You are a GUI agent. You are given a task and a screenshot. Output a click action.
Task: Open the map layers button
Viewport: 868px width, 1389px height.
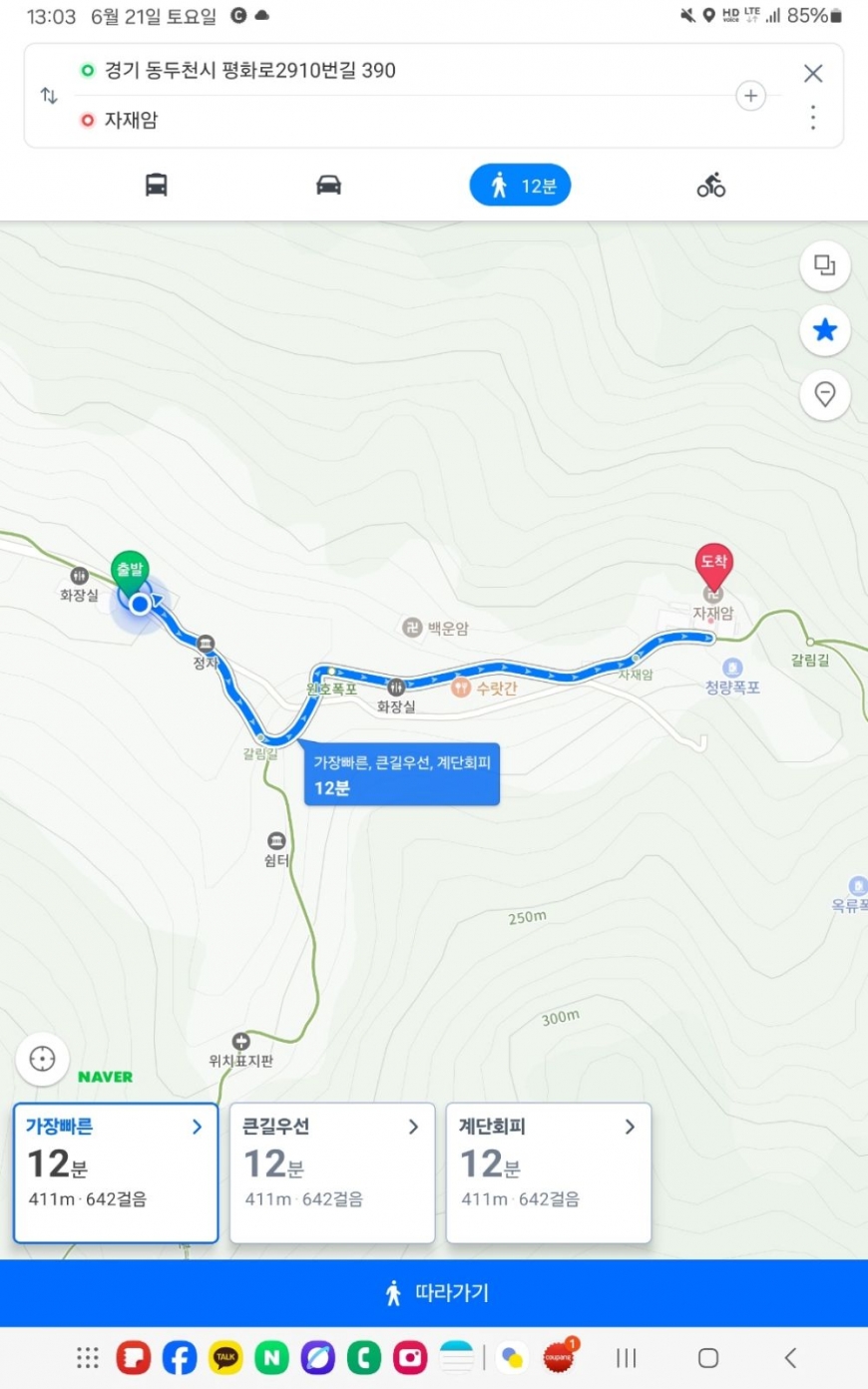tap(824, 265)
